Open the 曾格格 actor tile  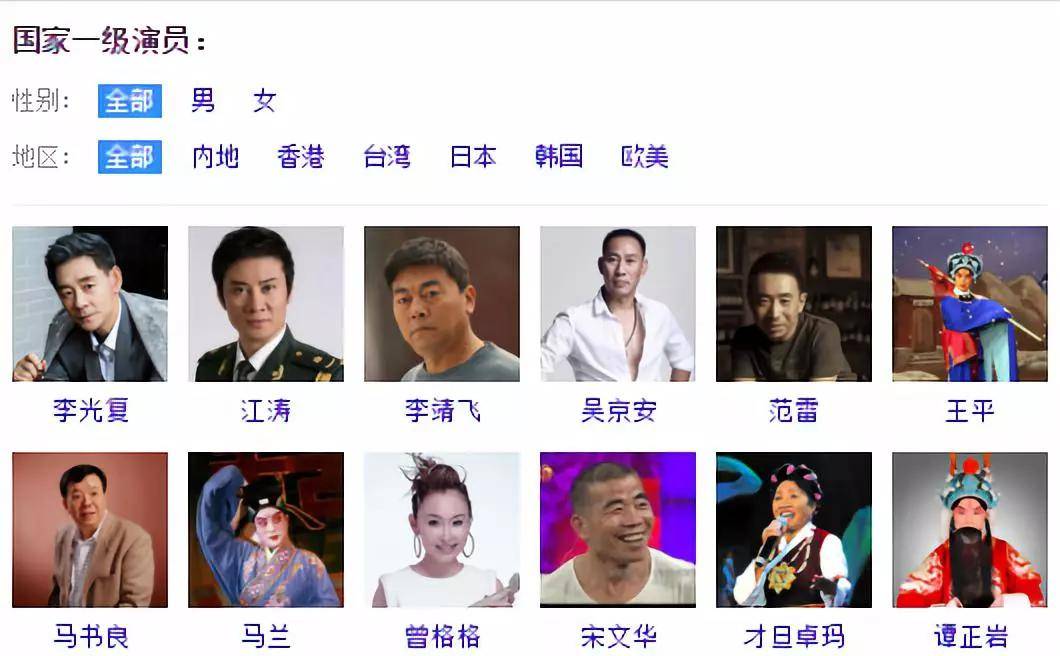point(442,530)
